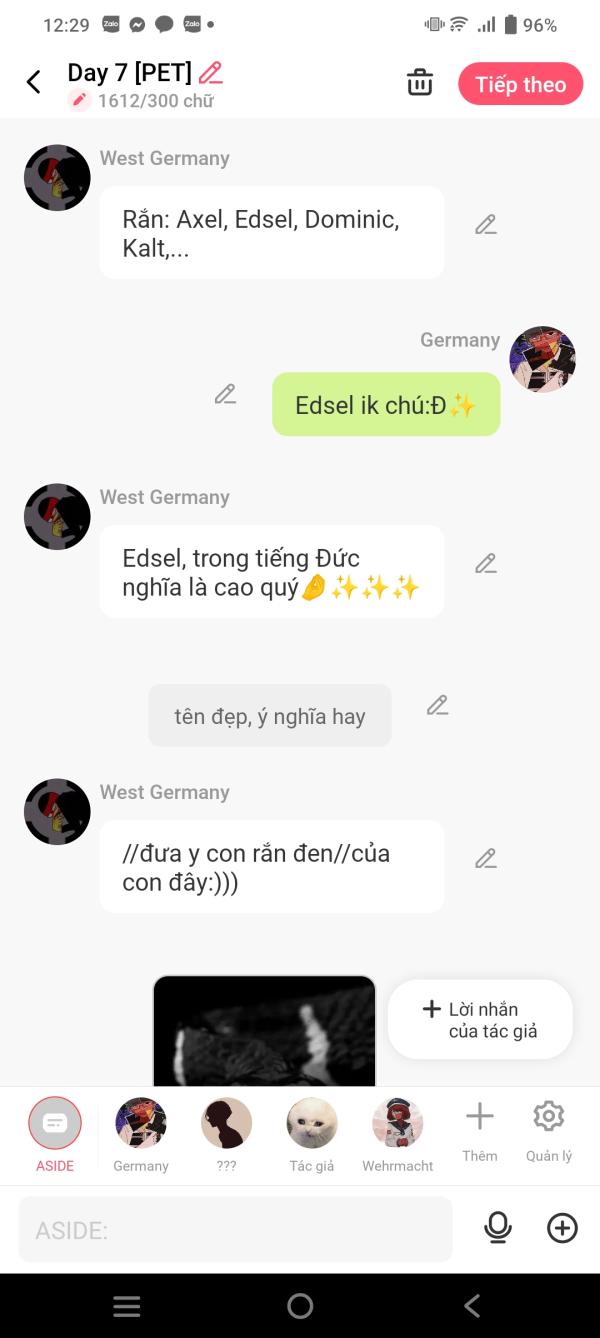
Task: Tap the Tiếp theo button
Action: pyautogui.click(x=521, y=84)
